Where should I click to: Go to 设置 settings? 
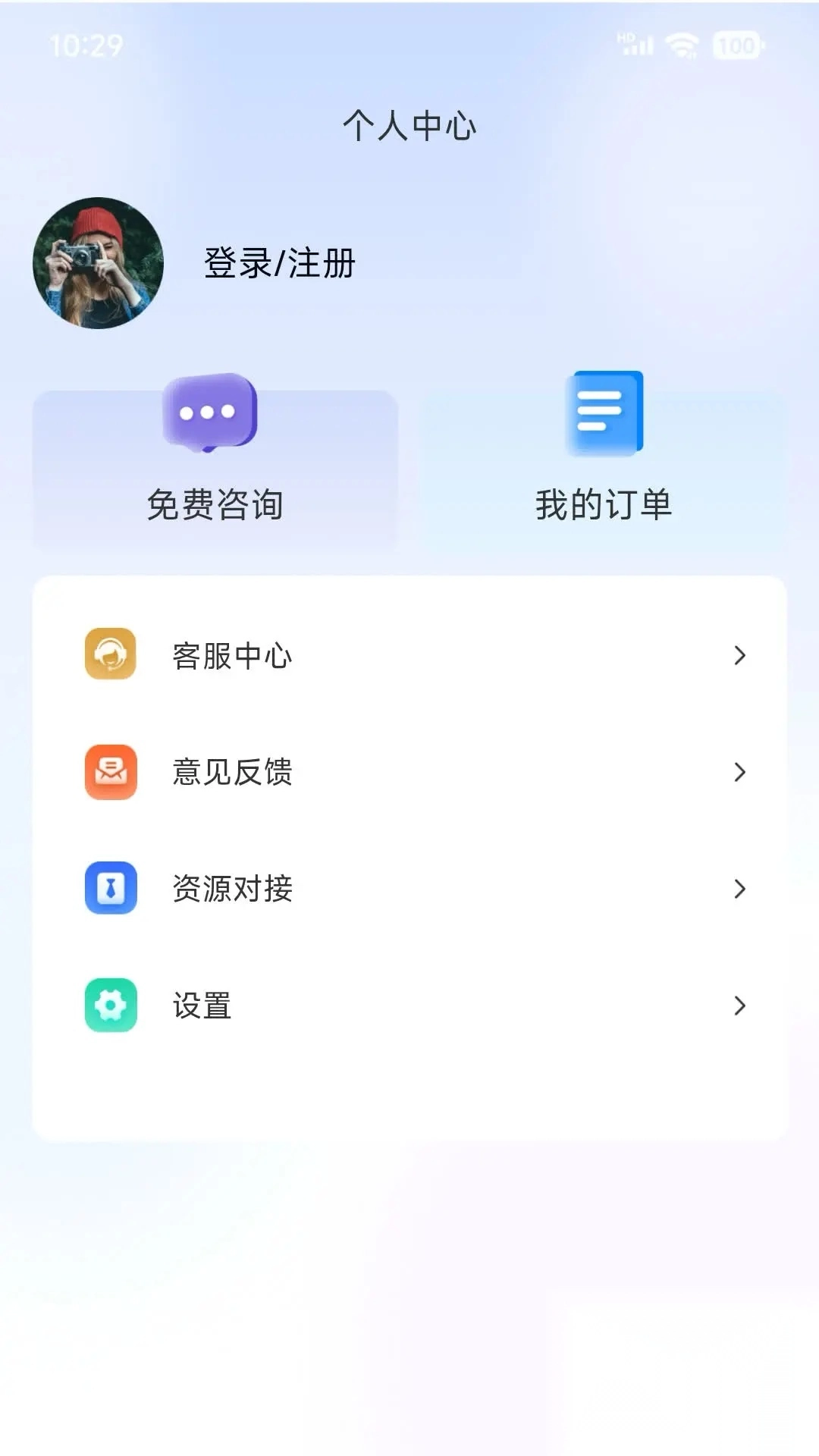pos(409,1006)
